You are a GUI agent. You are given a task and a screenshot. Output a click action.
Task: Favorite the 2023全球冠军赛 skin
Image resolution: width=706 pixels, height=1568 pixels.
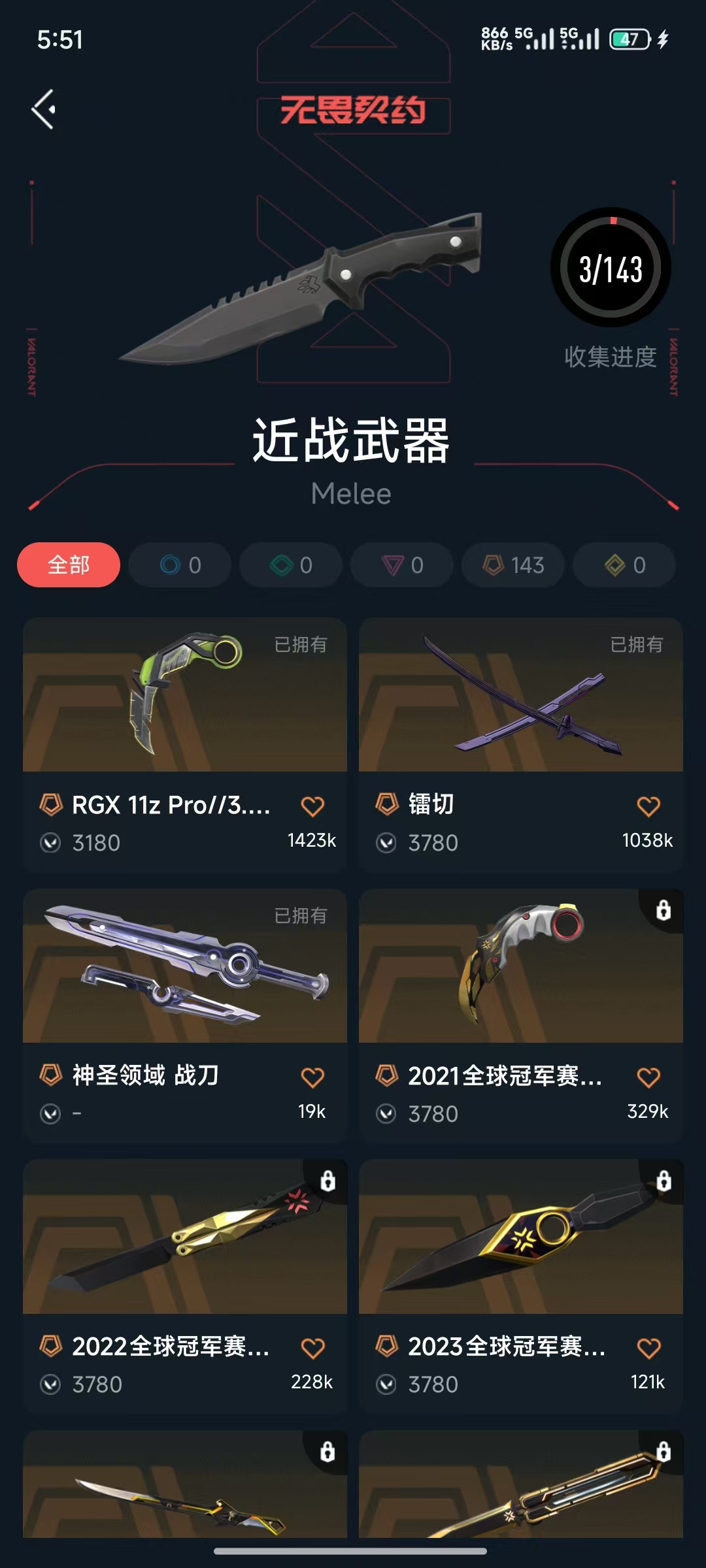(648, 1348)
